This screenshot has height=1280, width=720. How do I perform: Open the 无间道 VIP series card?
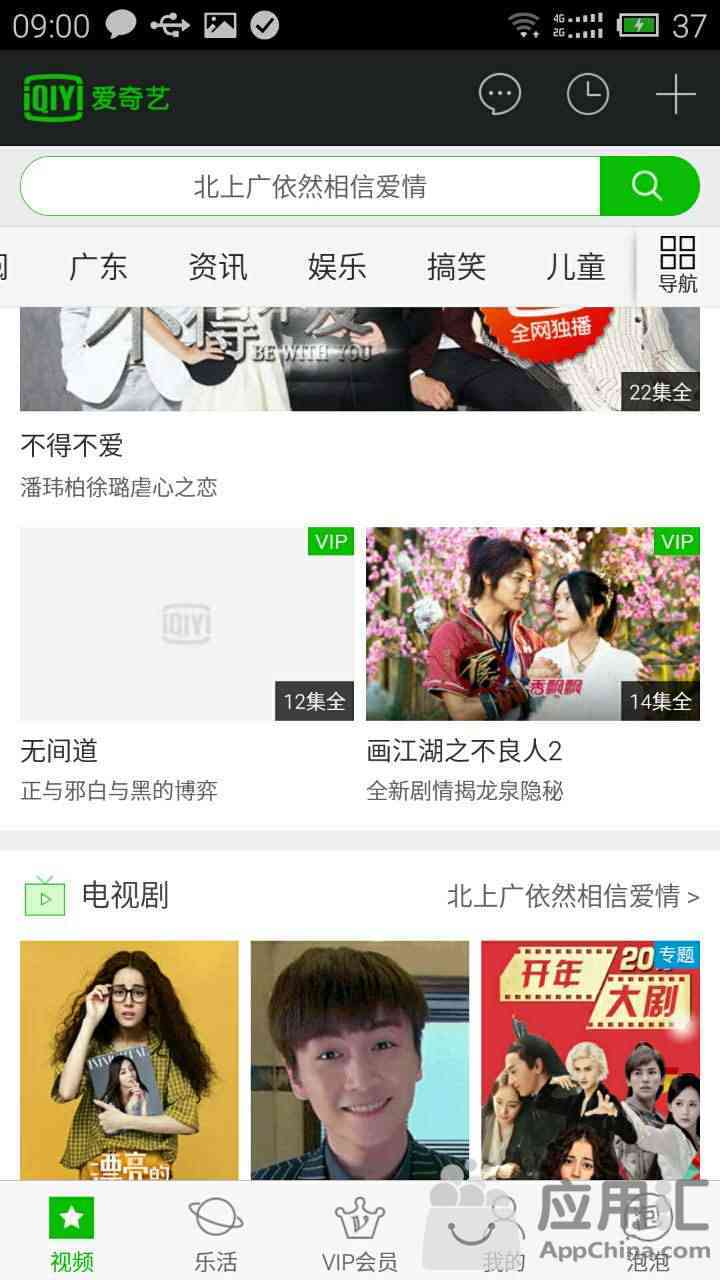point(187,625)
